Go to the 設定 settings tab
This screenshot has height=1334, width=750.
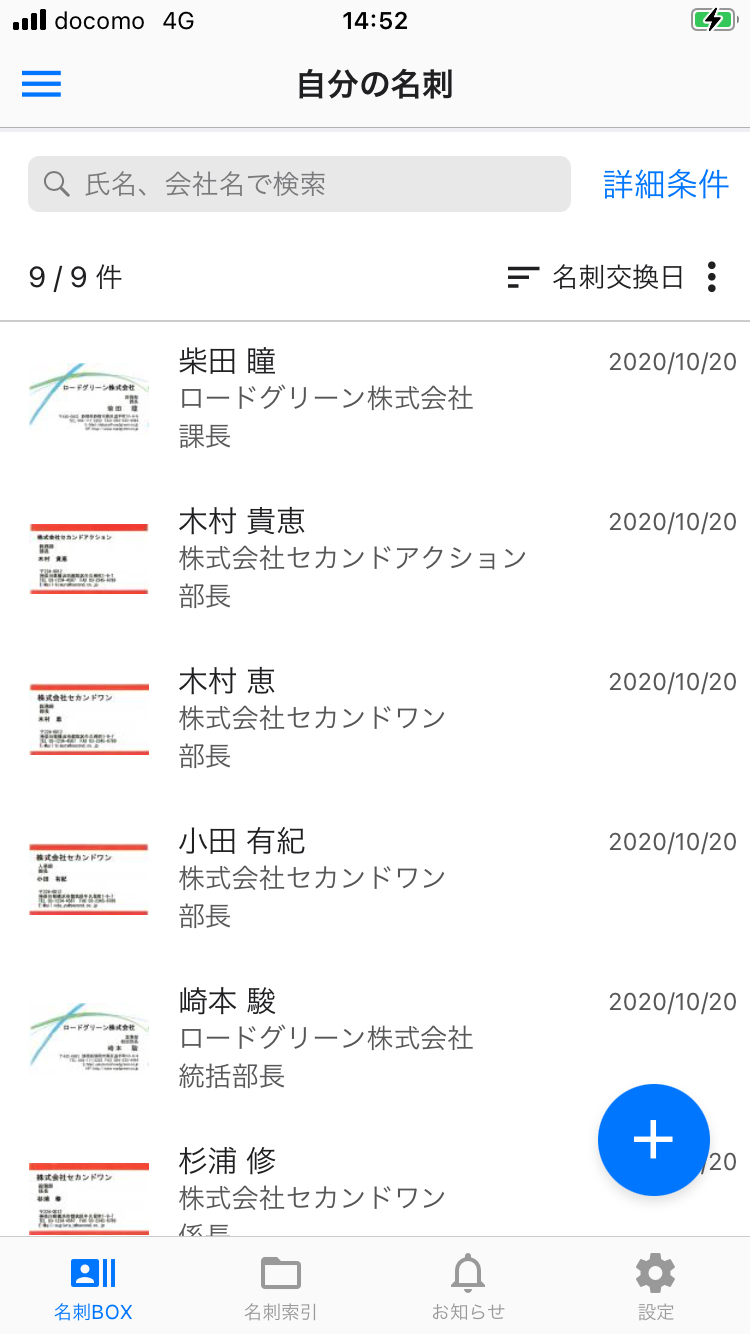(x=656, y=1287)
